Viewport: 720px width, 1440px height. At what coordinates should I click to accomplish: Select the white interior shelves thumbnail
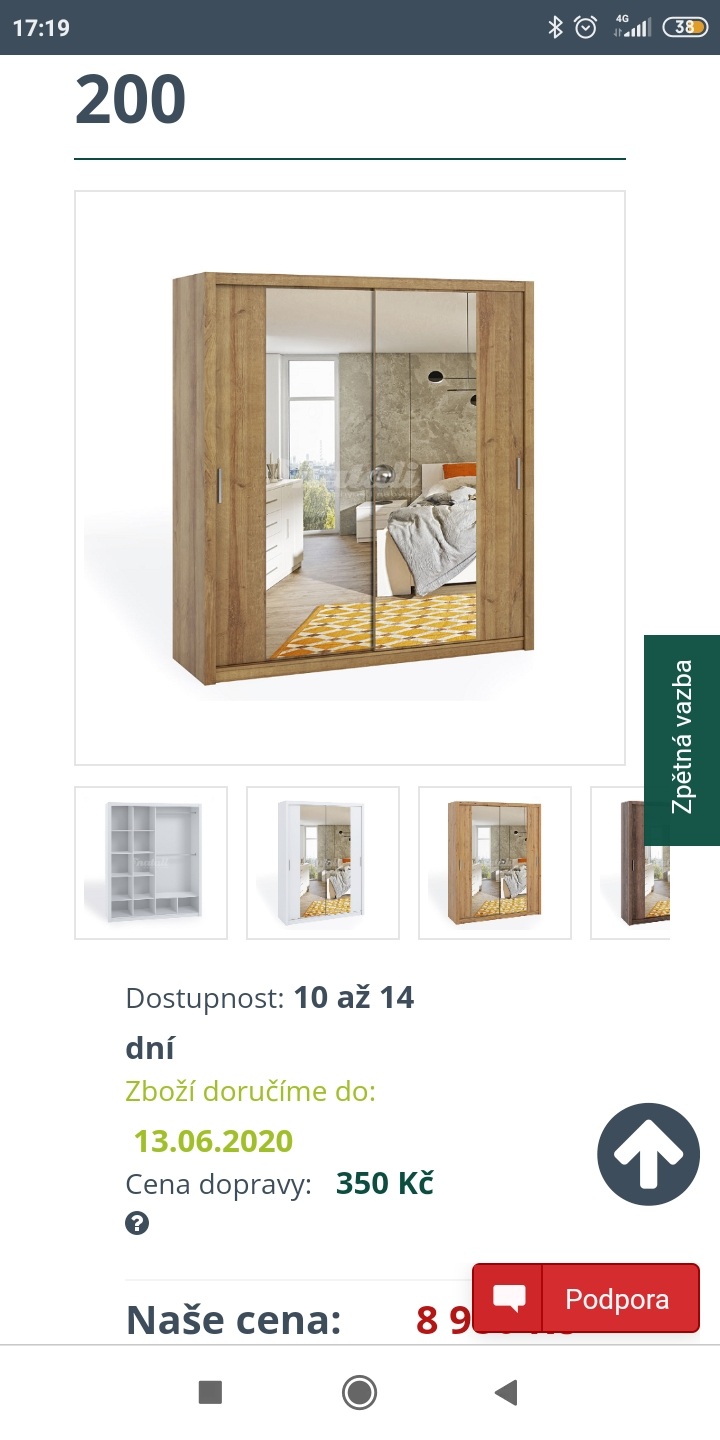point(151,863)
